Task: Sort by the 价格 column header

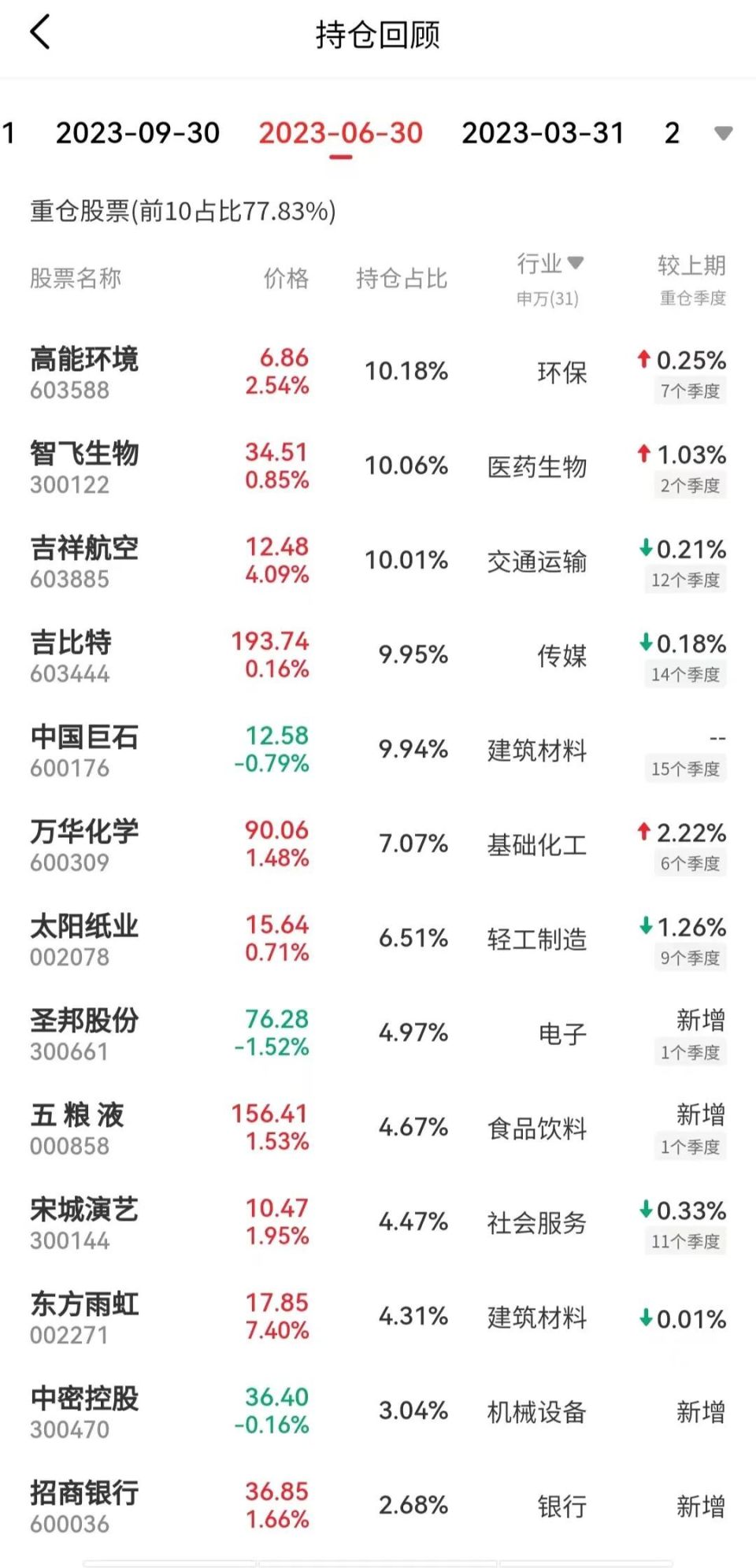Action: coord(286,277)
